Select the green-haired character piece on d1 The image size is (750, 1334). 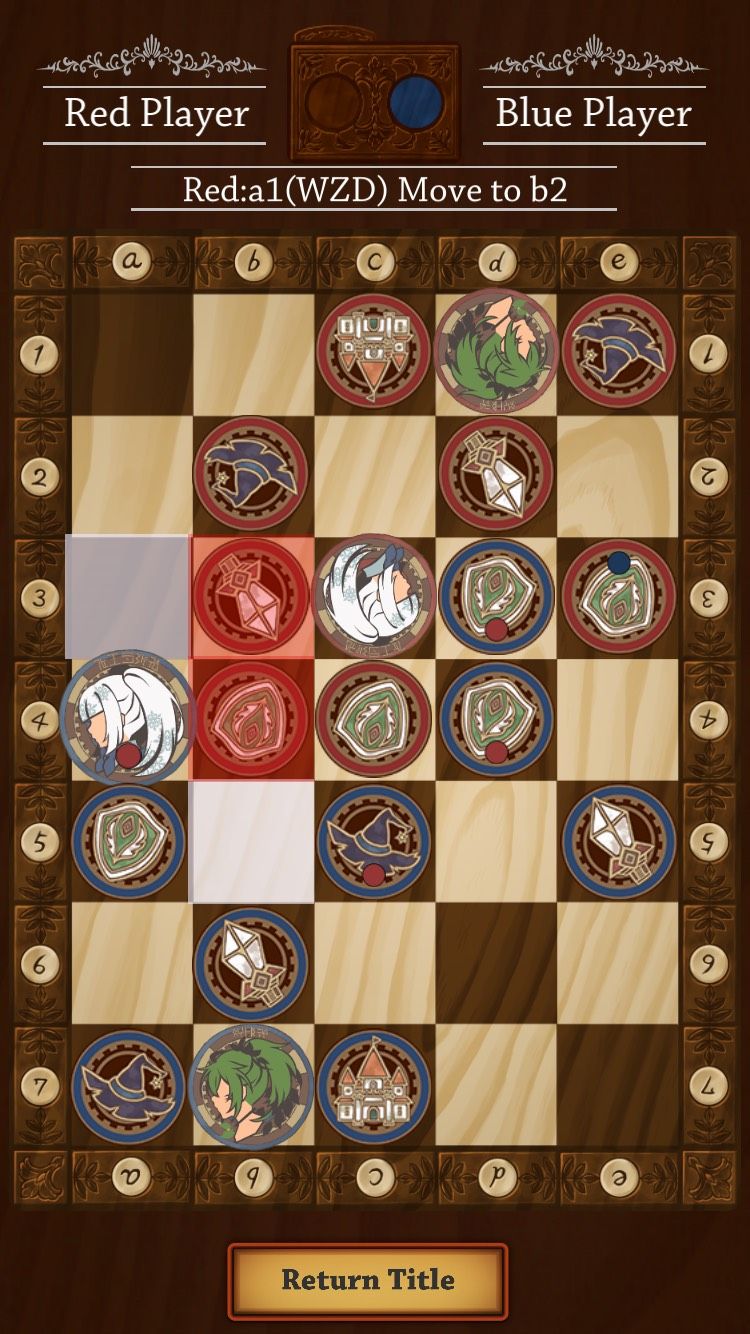click(x=496, y=352)
